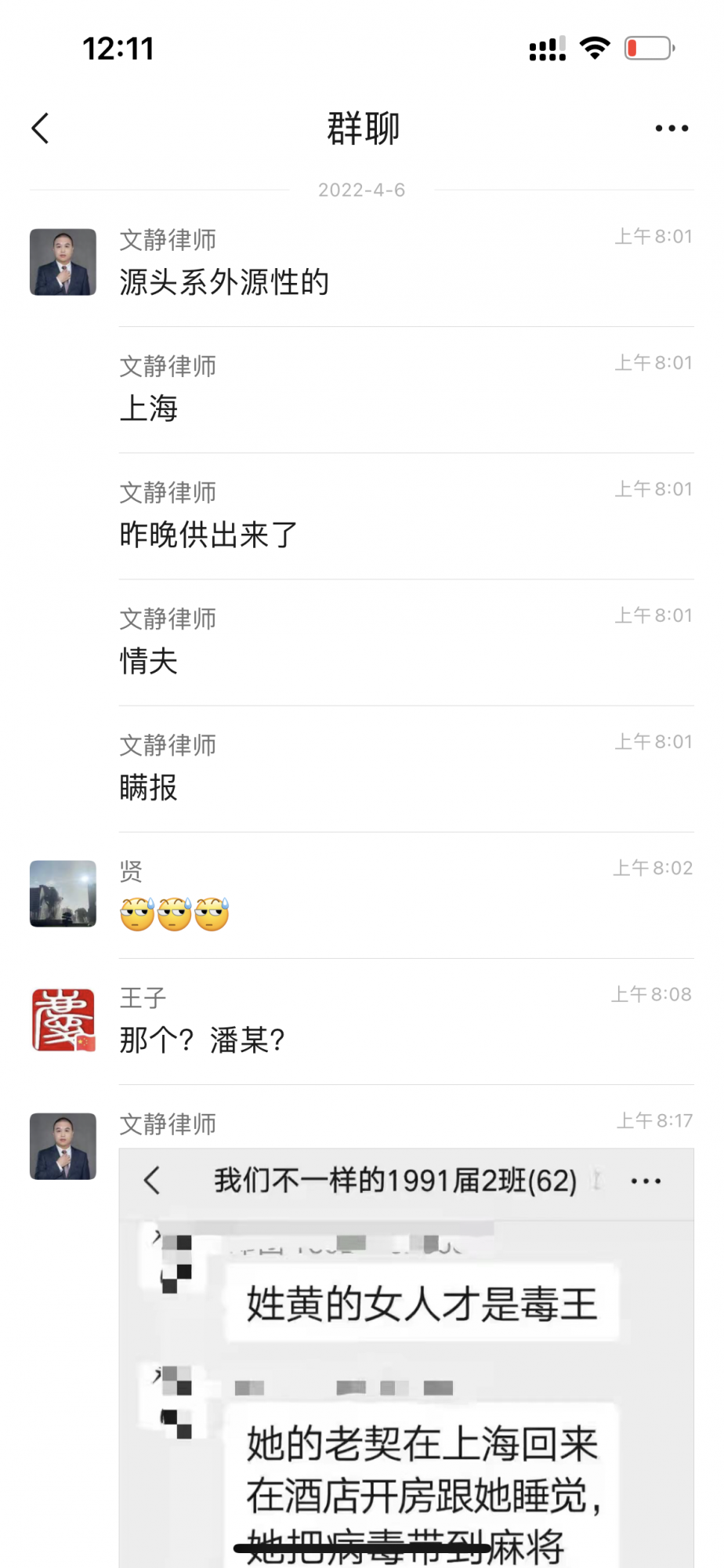Open the three-dot overflow menu
This screenshot has height=1568, width=724.
point(672,129)
